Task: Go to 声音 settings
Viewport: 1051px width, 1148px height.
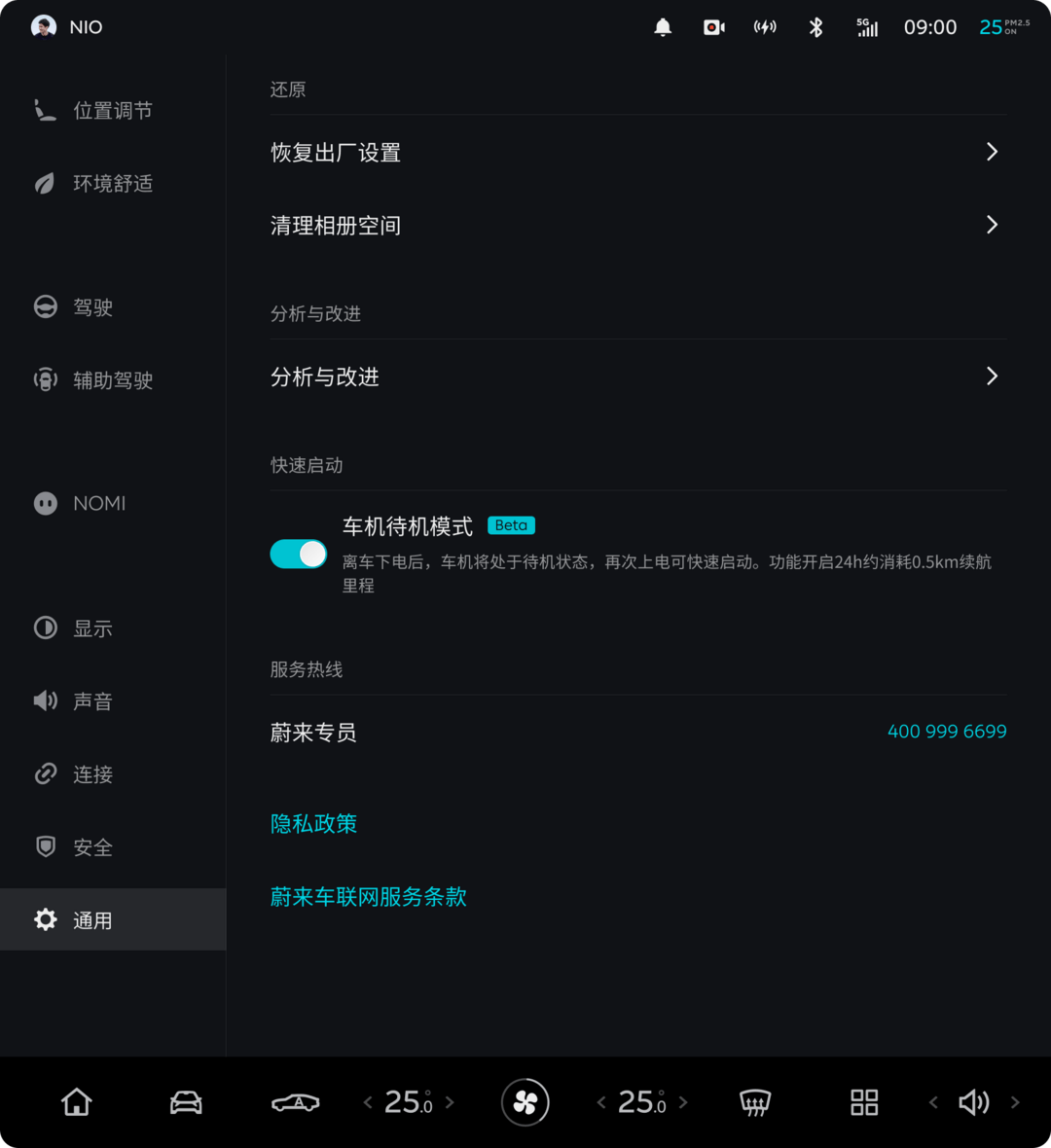Action: pos(92,701)
